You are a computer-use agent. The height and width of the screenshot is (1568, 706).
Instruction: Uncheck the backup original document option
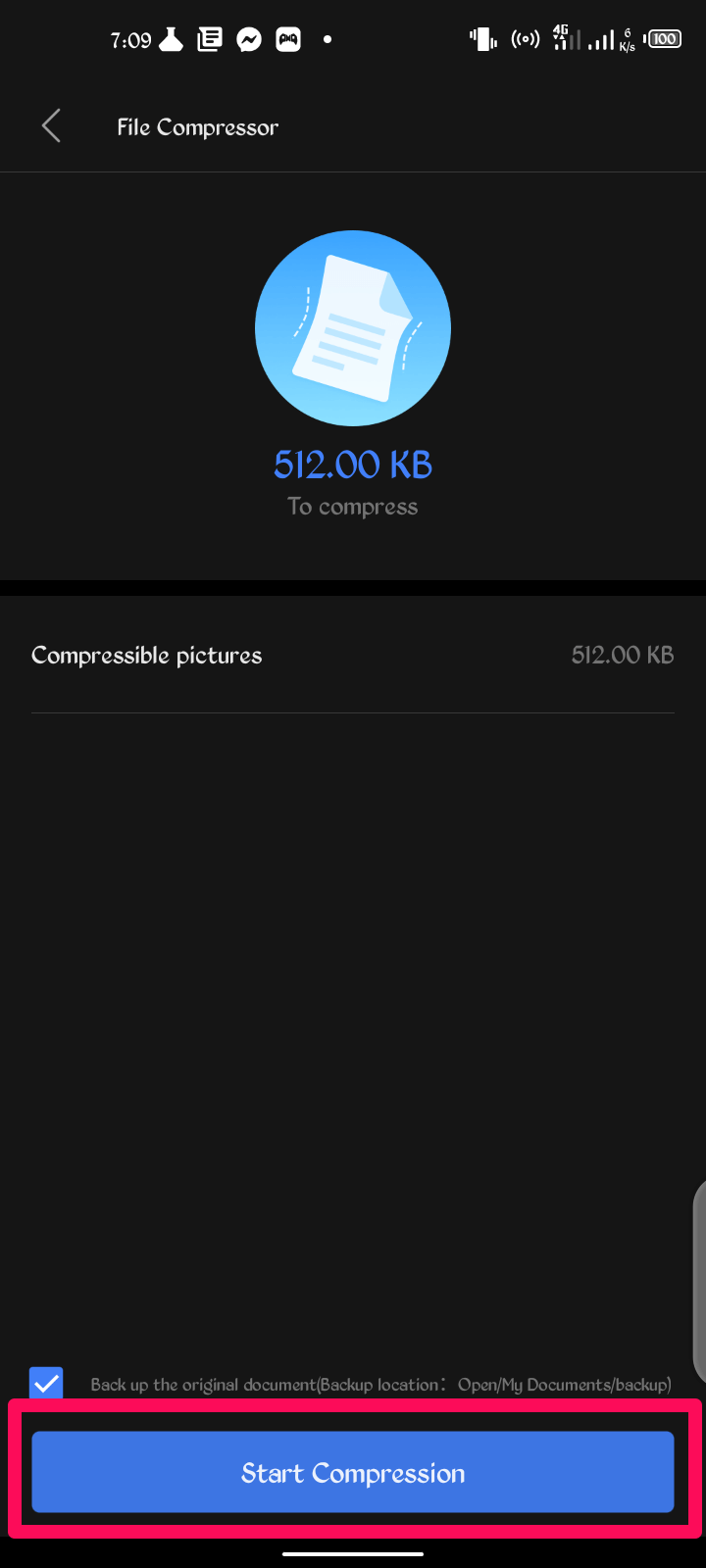pyautogui.click(x=45, y=1384)
